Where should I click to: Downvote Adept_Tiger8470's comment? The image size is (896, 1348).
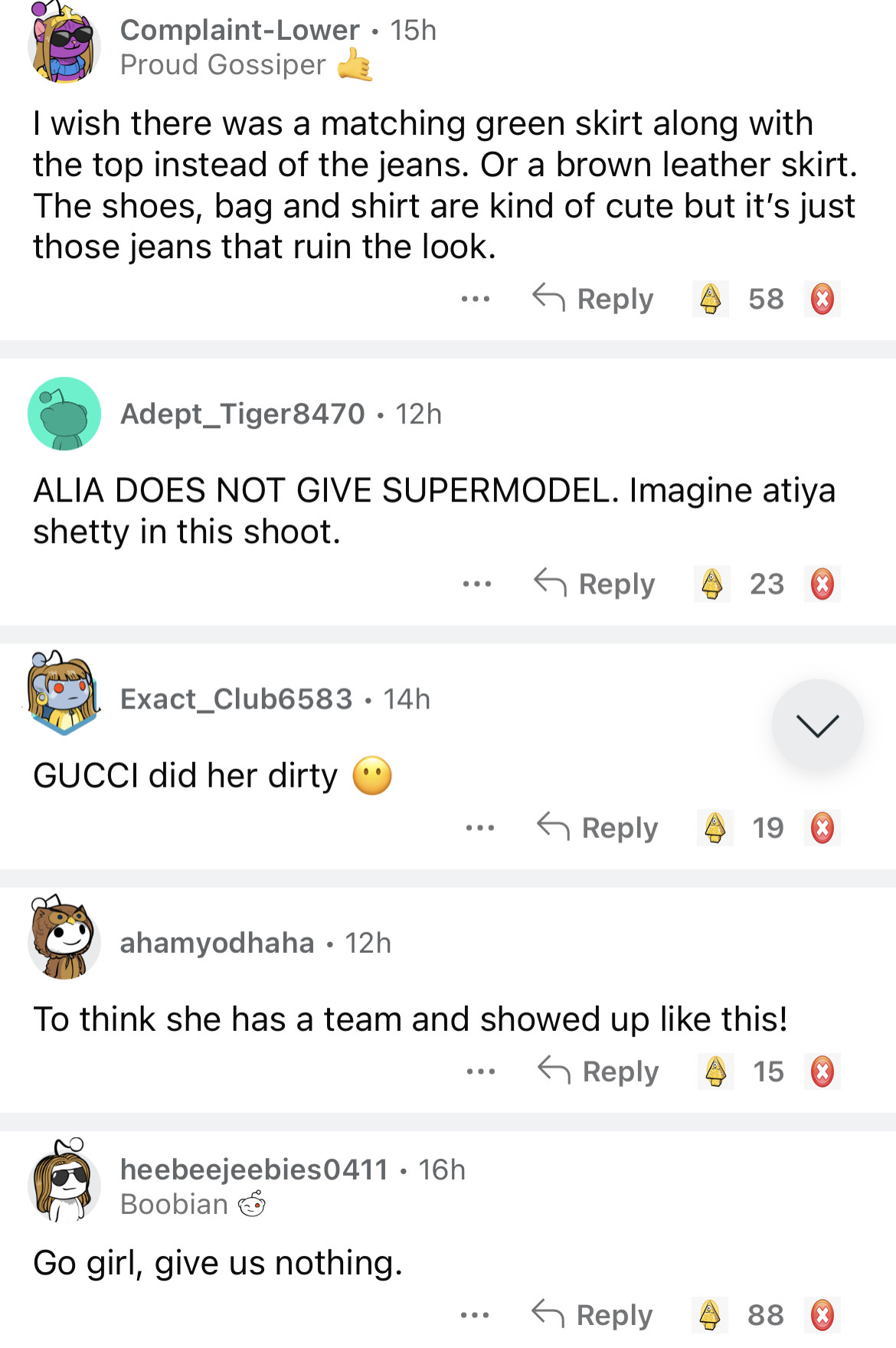(822, 584)
